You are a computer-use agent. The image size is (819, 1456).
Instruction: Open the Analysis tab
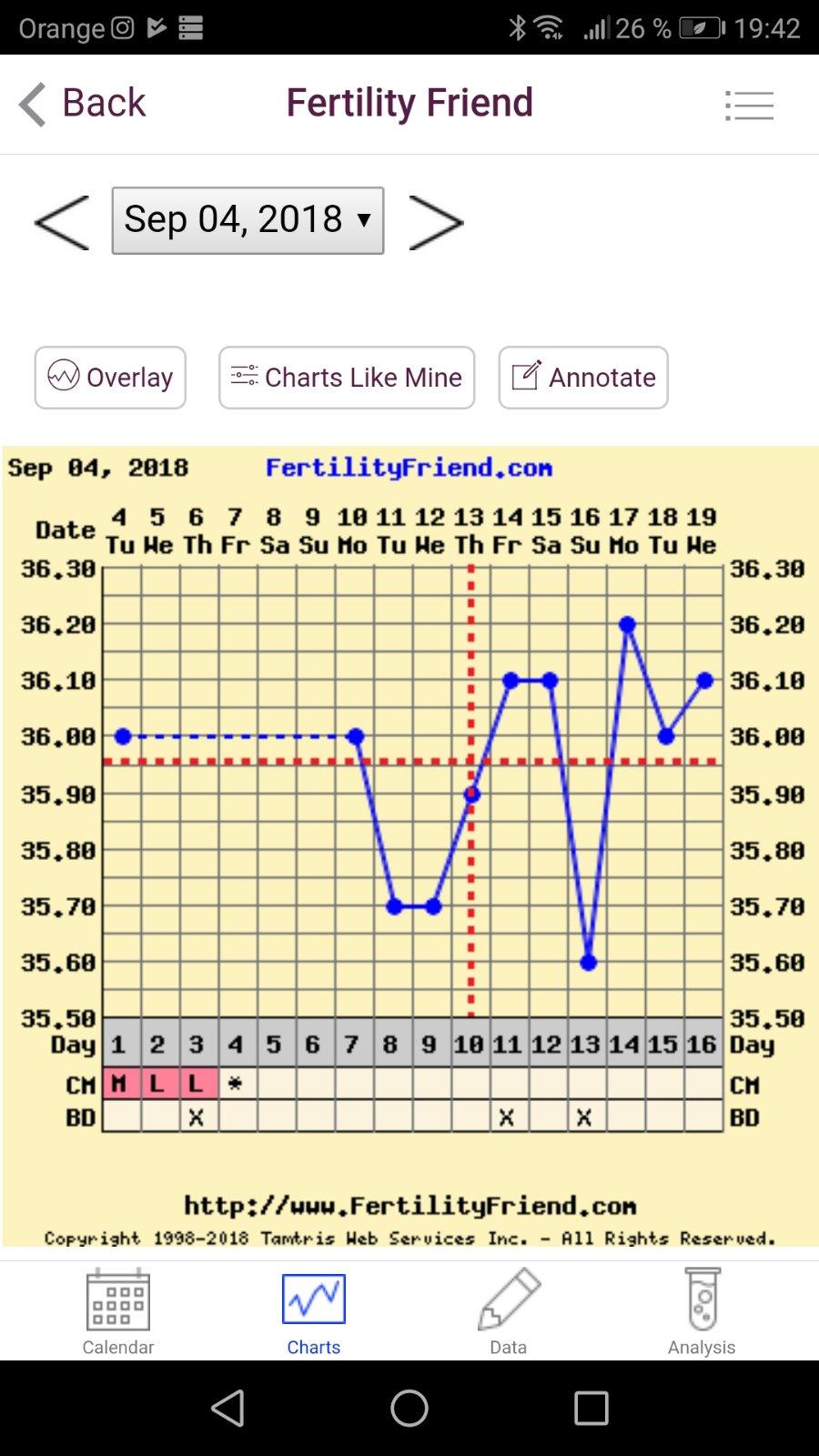click(702, 1312)
